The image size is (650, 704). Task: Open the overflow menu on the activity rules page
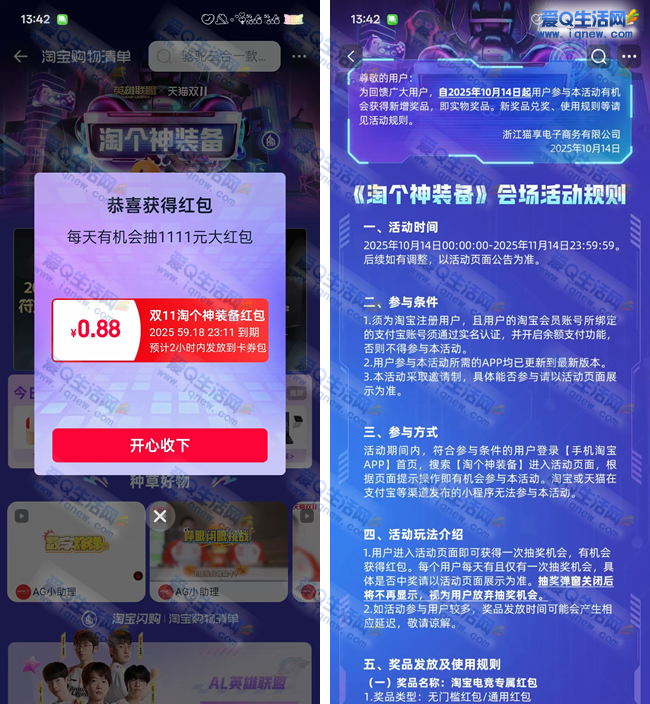point(629,56)
